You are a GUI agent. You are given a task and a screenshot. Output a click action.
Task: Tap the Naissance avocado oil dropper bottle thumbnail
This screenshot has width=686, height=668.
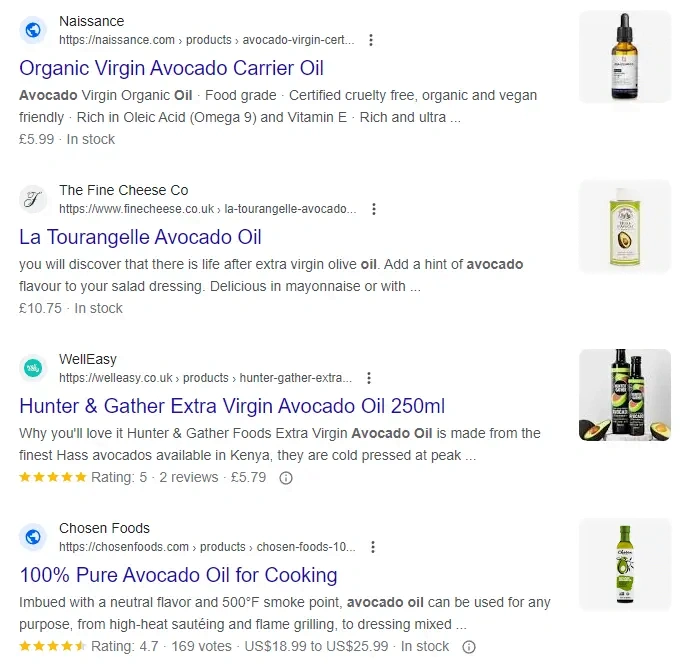click(625, 57)
